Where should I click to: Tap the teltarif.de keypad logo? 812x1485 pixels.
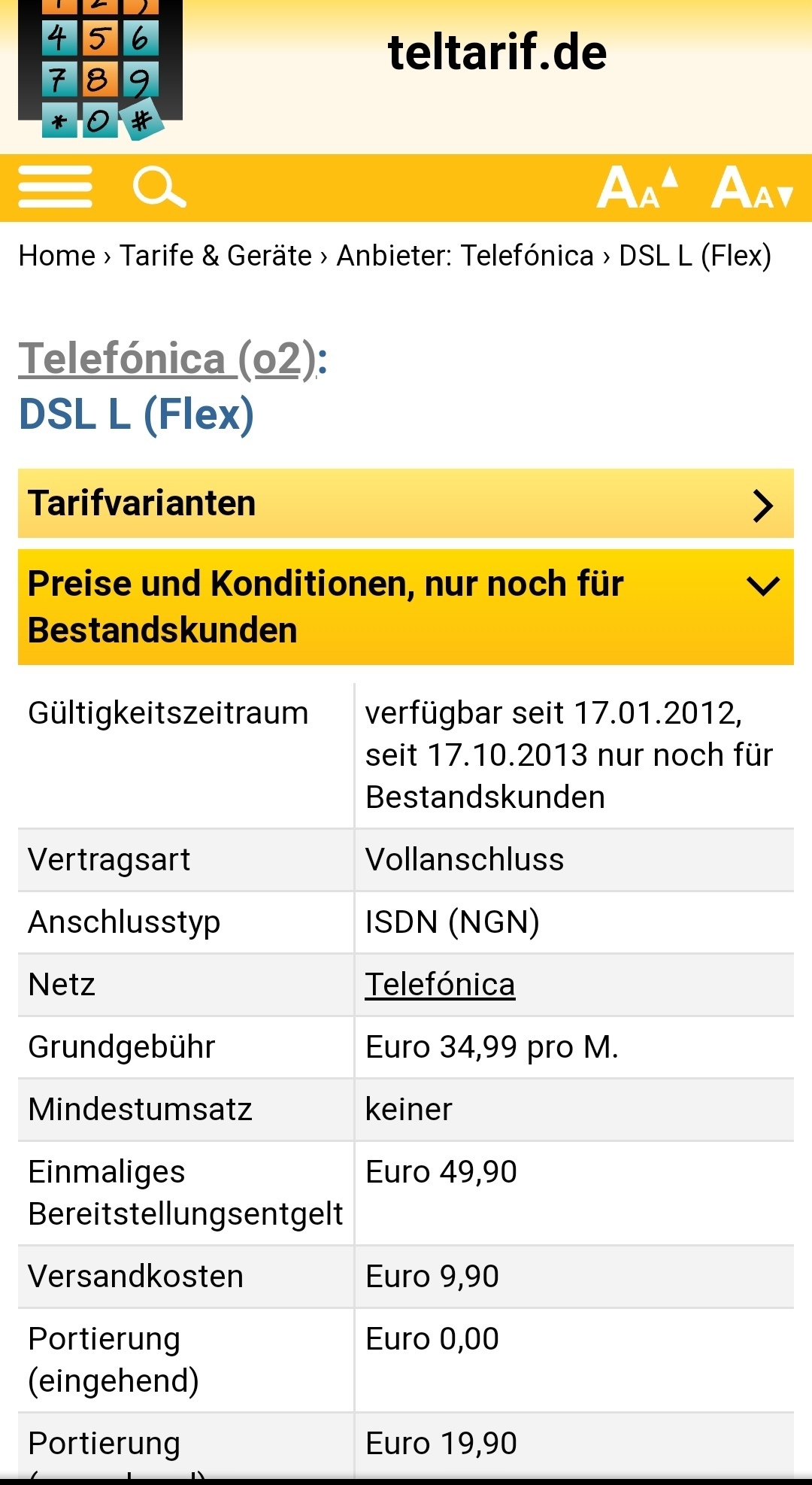tap(101, 68)
